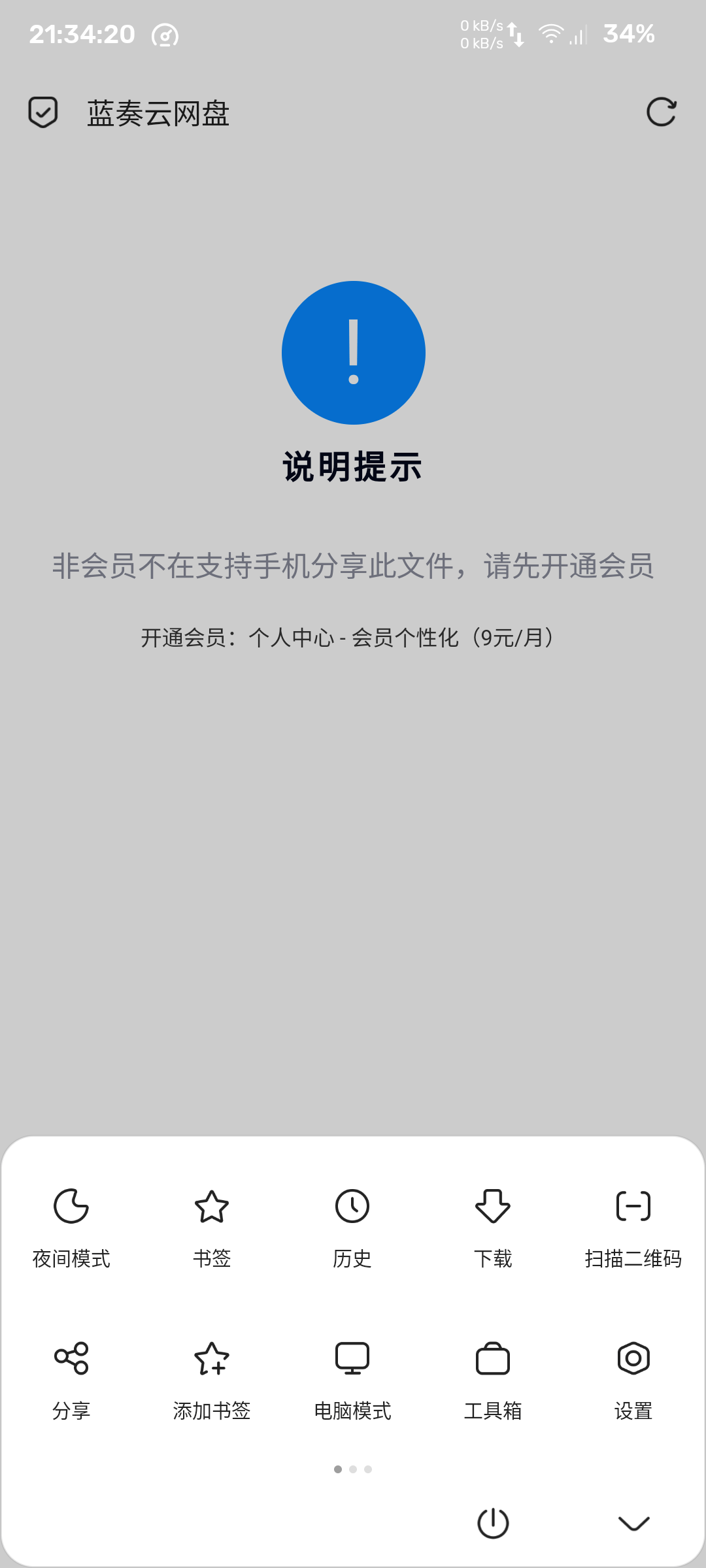Collapse the menu with the down chevron
This screenshot has width=706, height=1568.
pyautogui.click(x=633, y=1524)
